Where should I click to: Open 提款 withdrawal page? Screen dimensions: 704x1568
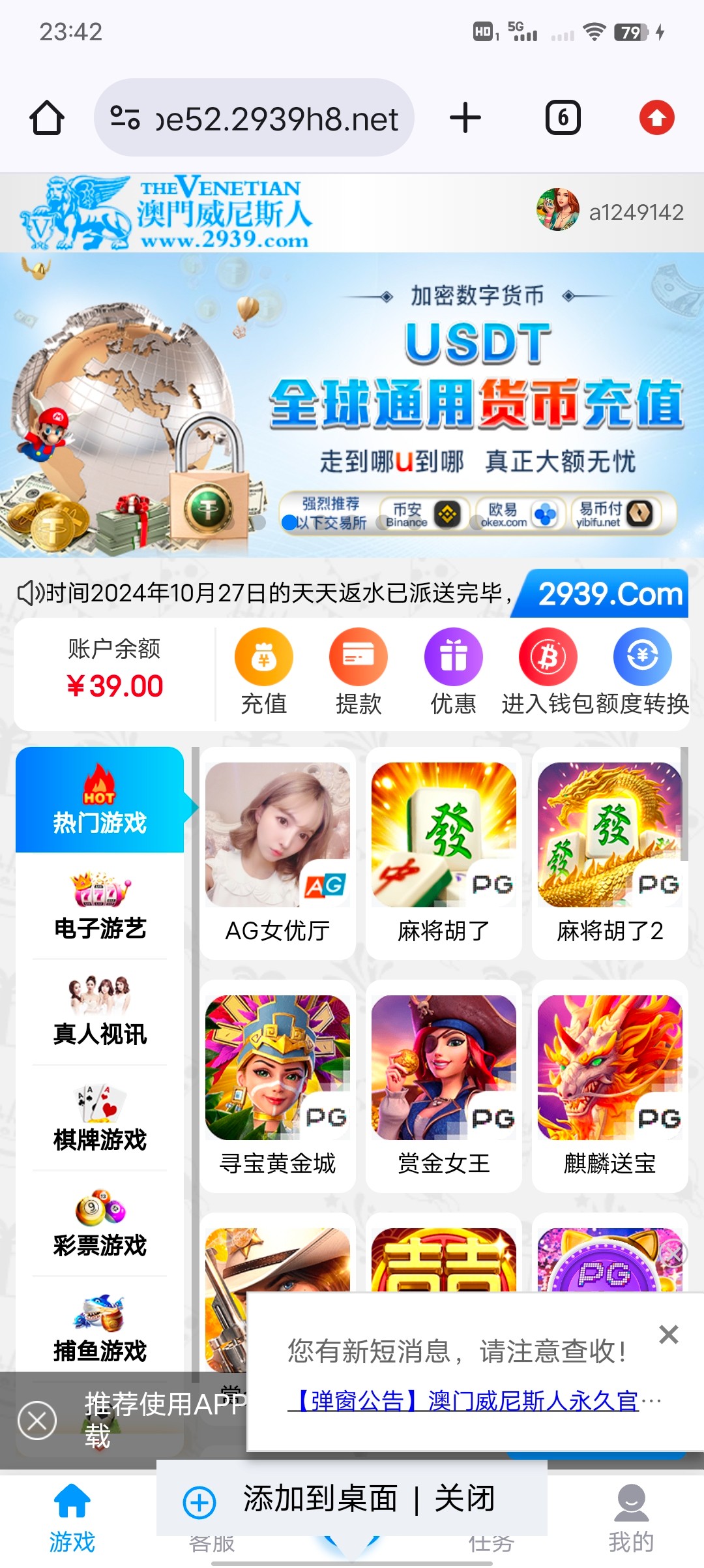358,672
